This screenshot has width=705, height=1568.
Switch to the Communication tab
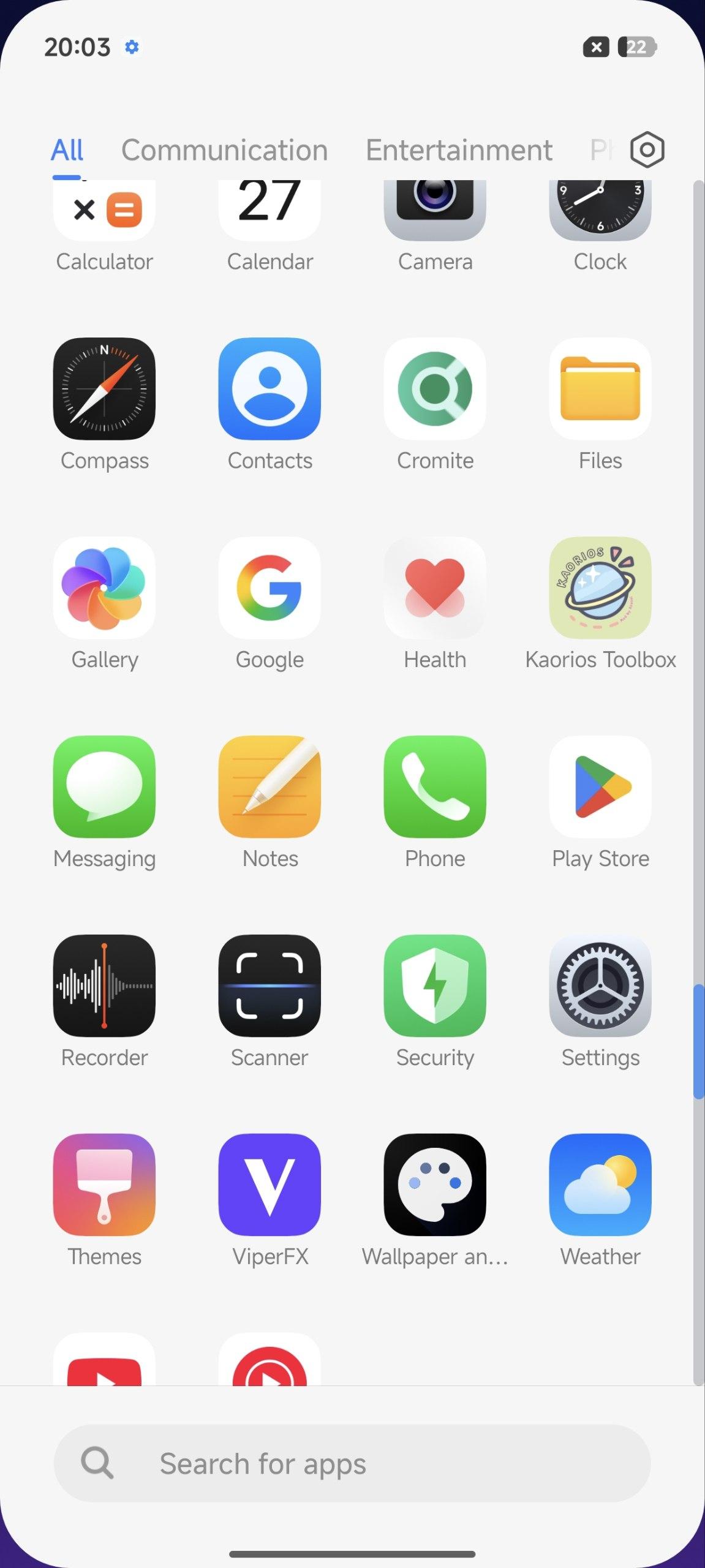click(224, 150)
